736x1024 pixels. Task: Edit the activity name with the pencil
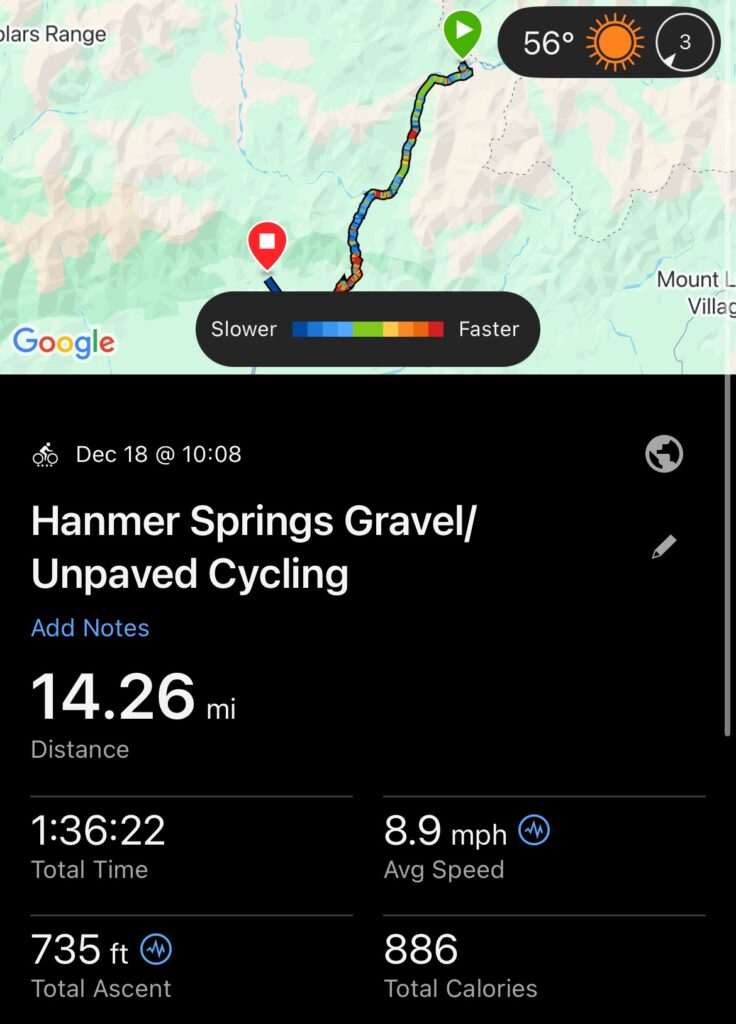(x=664, y=547)
